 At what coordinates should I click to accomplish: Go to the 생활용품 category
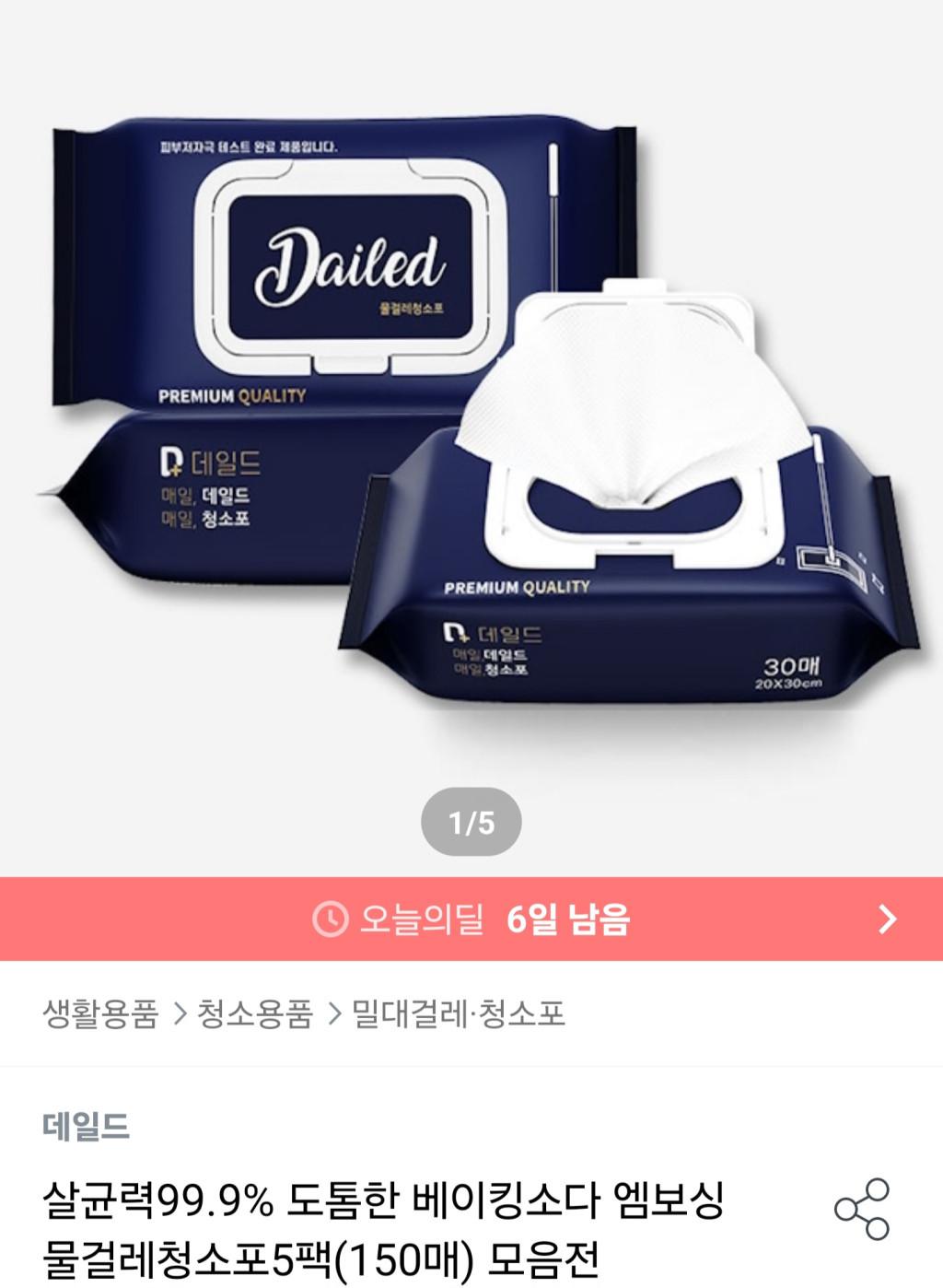pyautogui.click(x=100, y=1013)
